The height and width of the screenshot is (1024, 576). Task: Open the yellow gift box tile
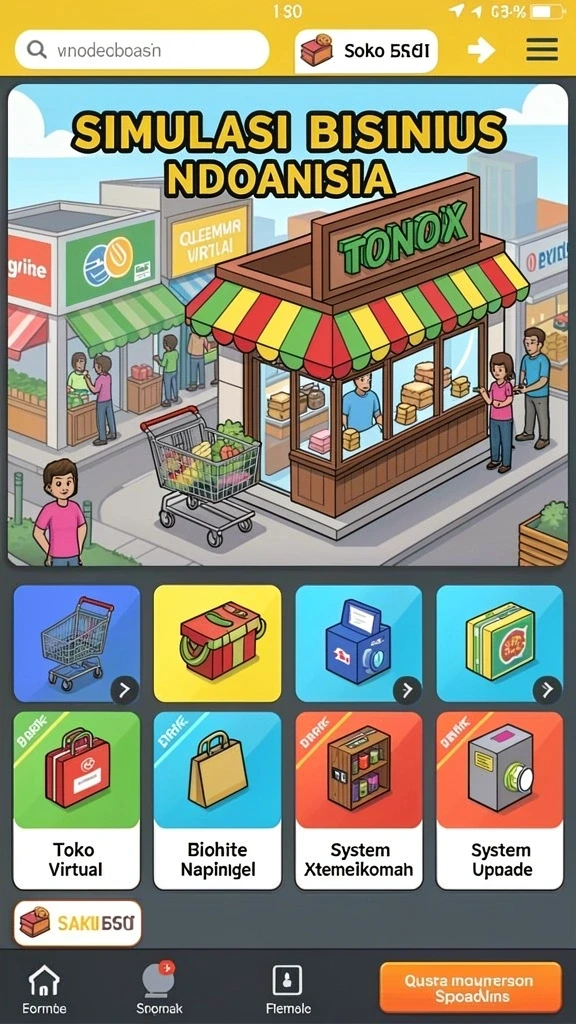point(217,643)
